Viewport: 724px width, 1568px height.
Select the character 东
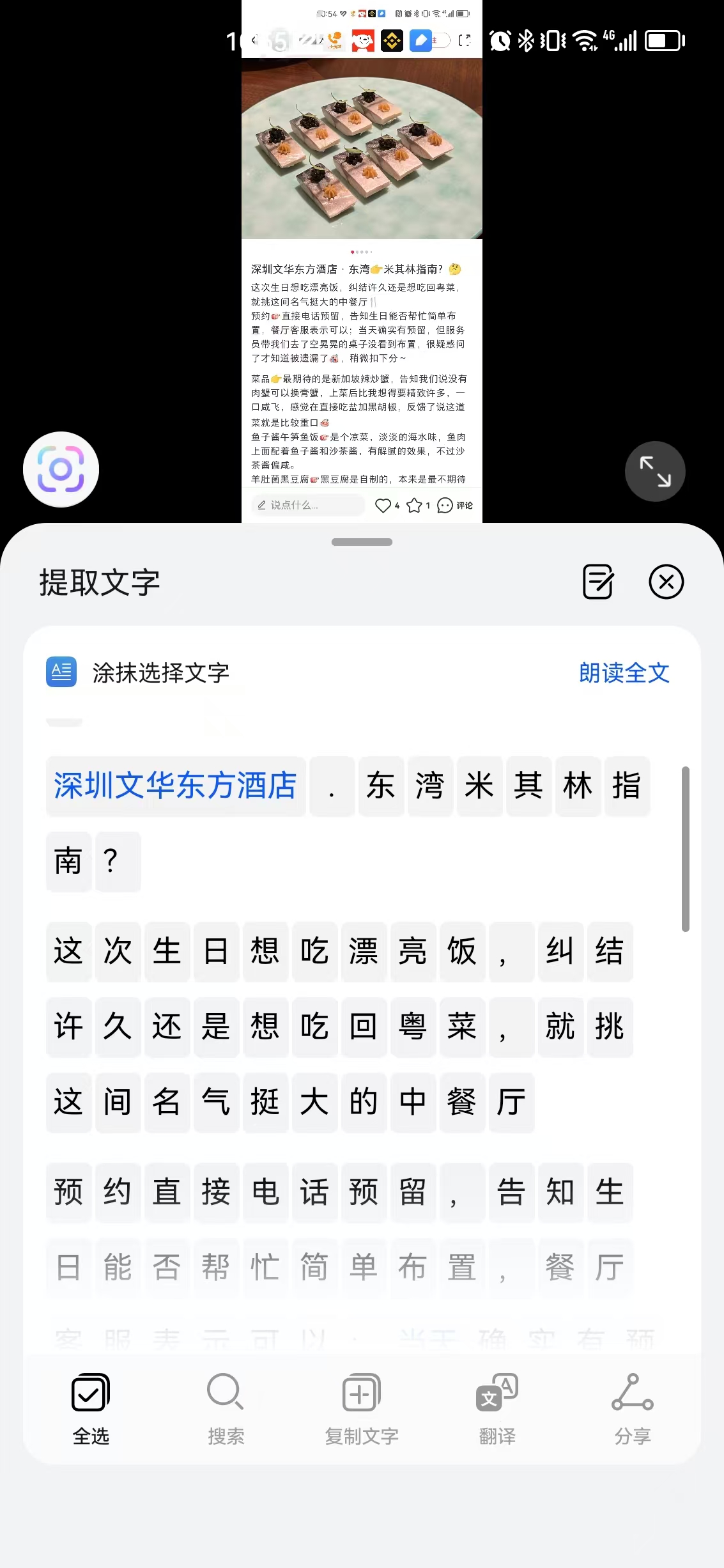(381, 786)
